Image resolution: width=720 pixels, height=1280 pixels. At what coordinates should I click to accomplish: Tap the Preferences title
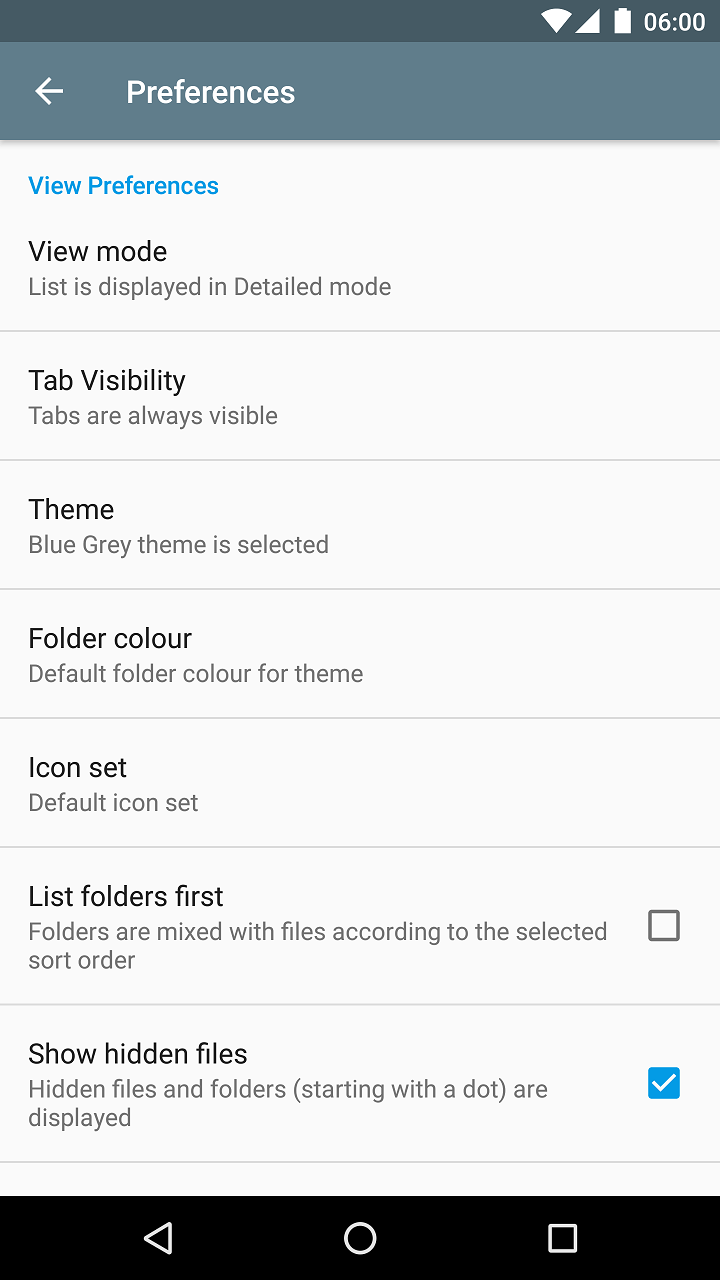coord(210,91)
